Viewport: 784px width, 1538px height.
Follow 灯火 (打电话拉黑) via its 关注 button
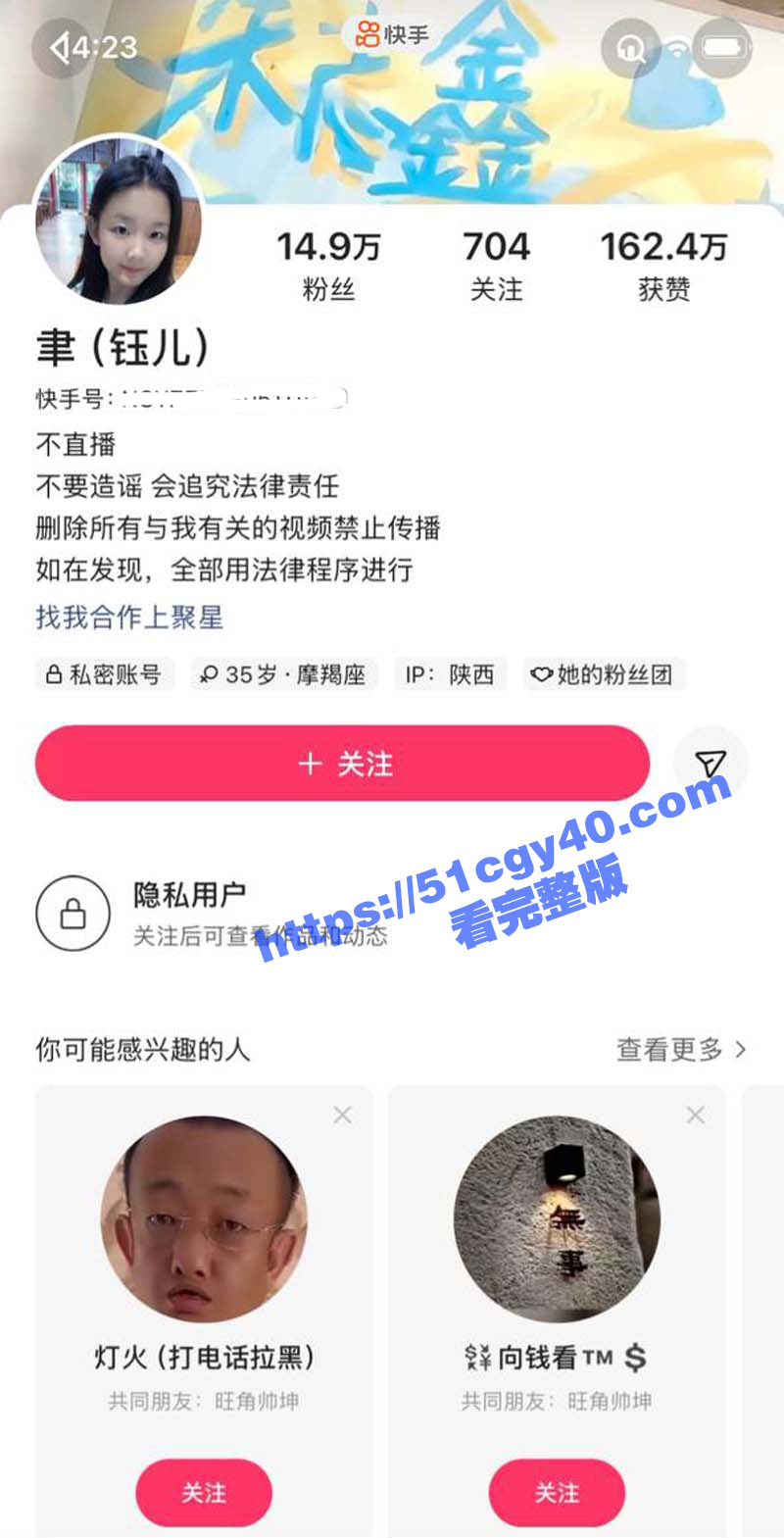[x=204, y=1492]
